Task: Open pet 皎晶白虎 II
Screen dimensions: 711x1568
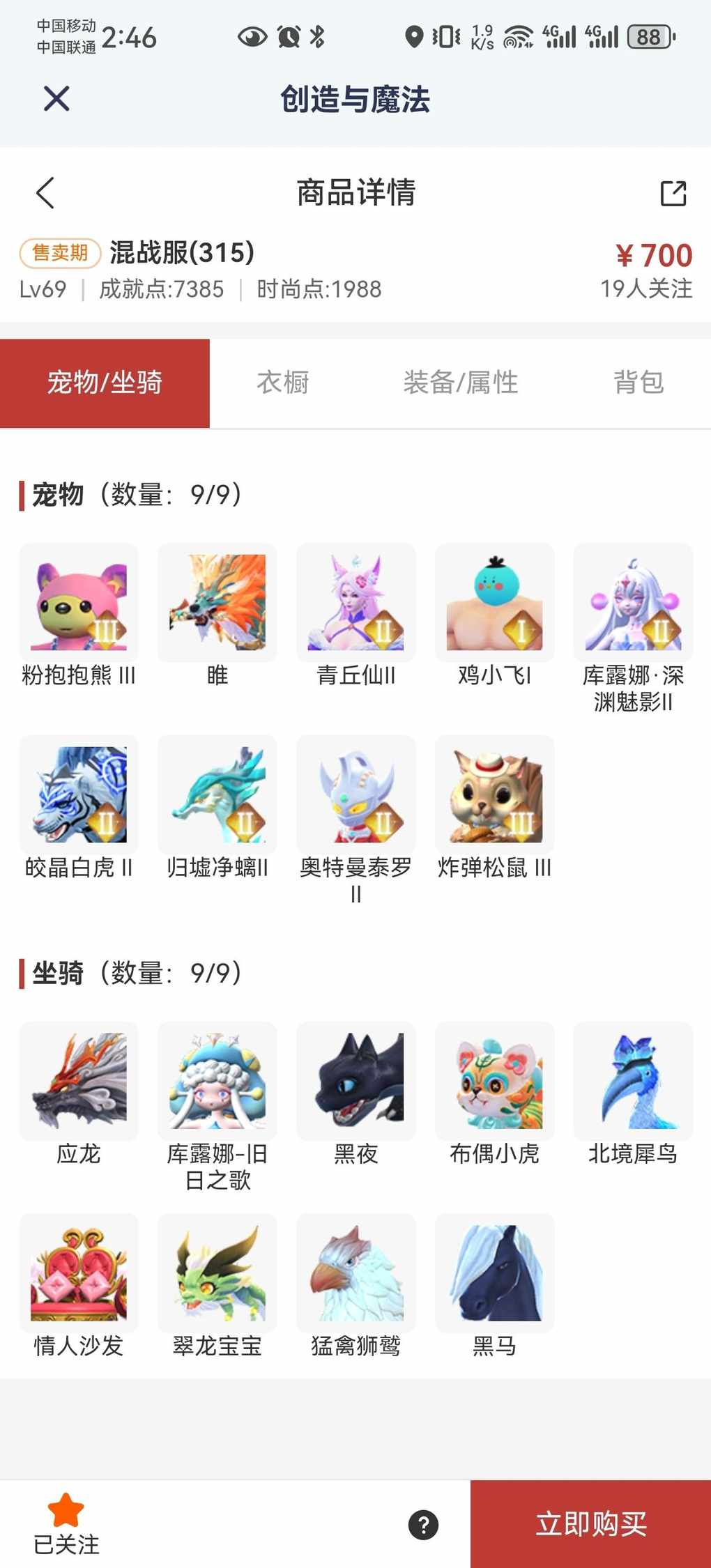Action: (79, 794)
